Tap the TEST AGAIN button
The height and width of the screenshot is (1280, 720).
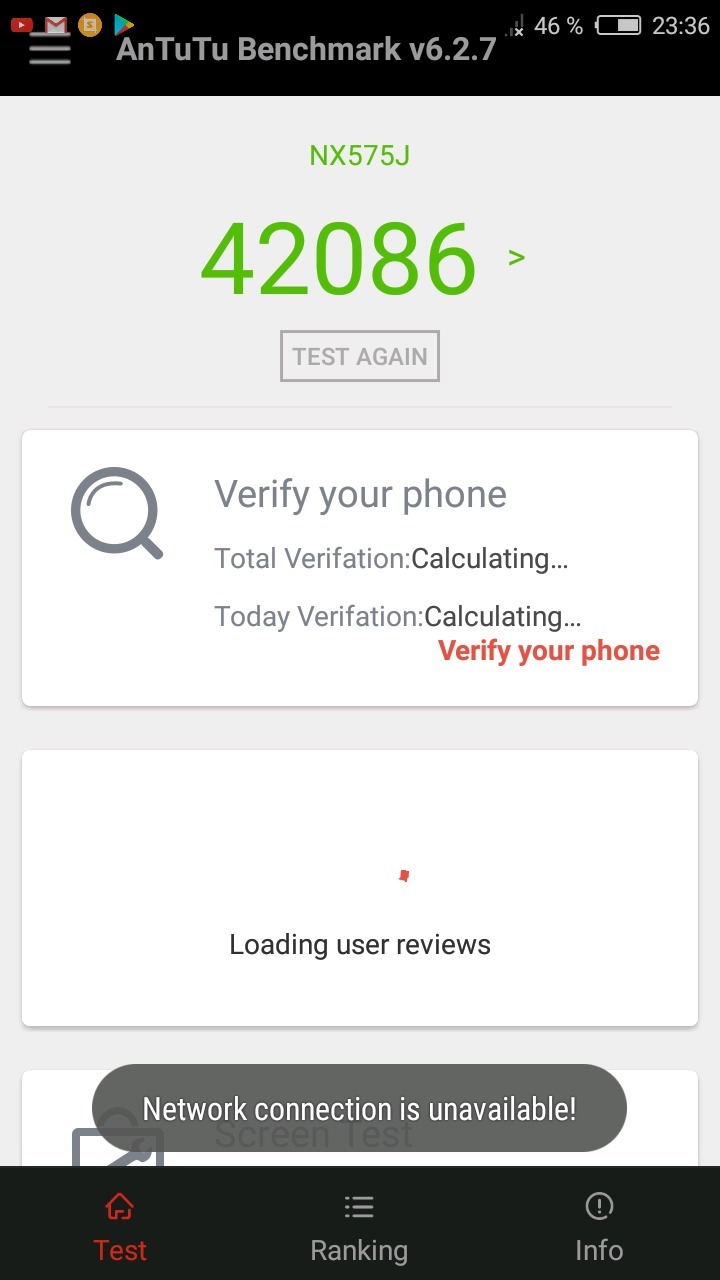pyautogui.click(x=360, y=356)
